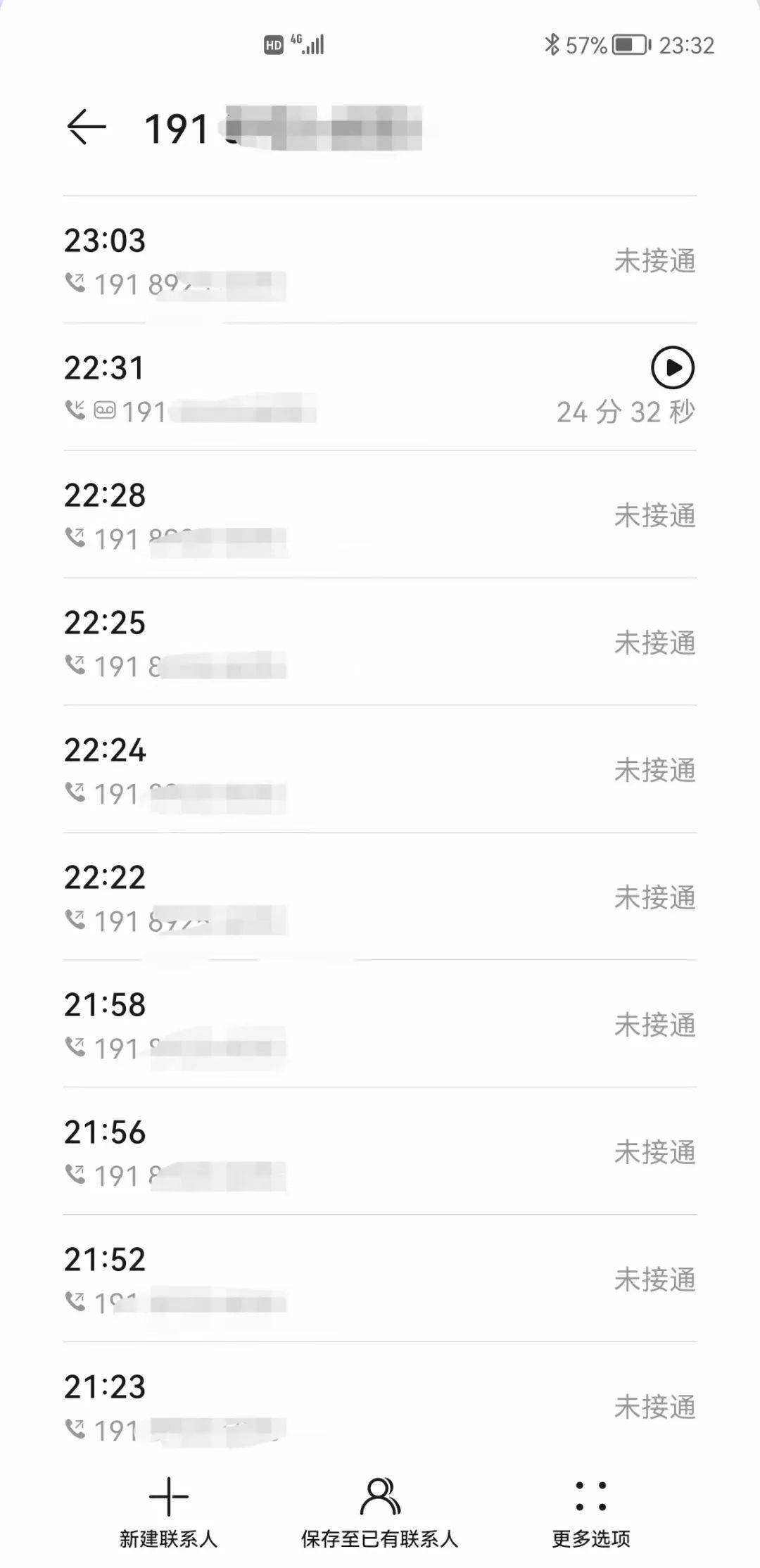Open the 21:52 call log row
Image resolution: width=760 pixels, height=1568 pixels.
[380, 1279]
